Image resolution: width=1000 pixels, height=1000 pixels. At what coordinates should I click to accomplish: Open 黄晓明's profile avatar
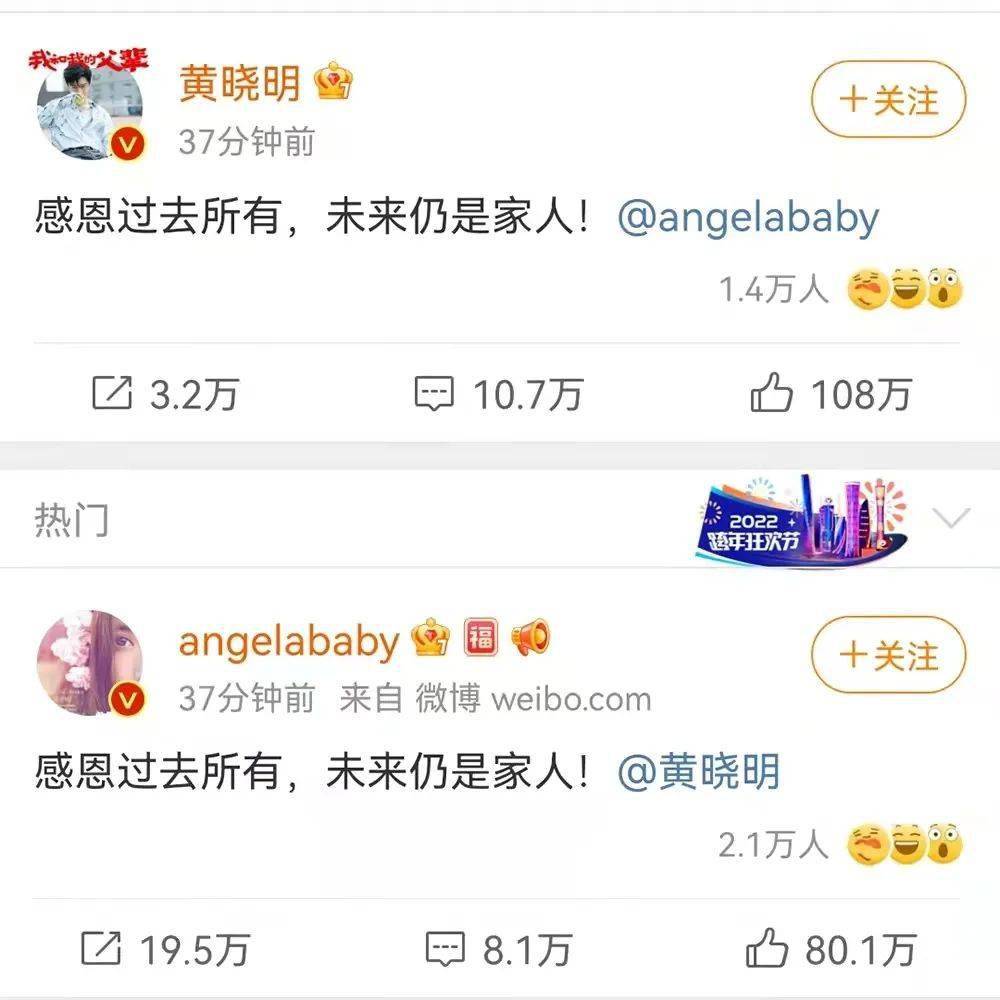coord(90,105)
